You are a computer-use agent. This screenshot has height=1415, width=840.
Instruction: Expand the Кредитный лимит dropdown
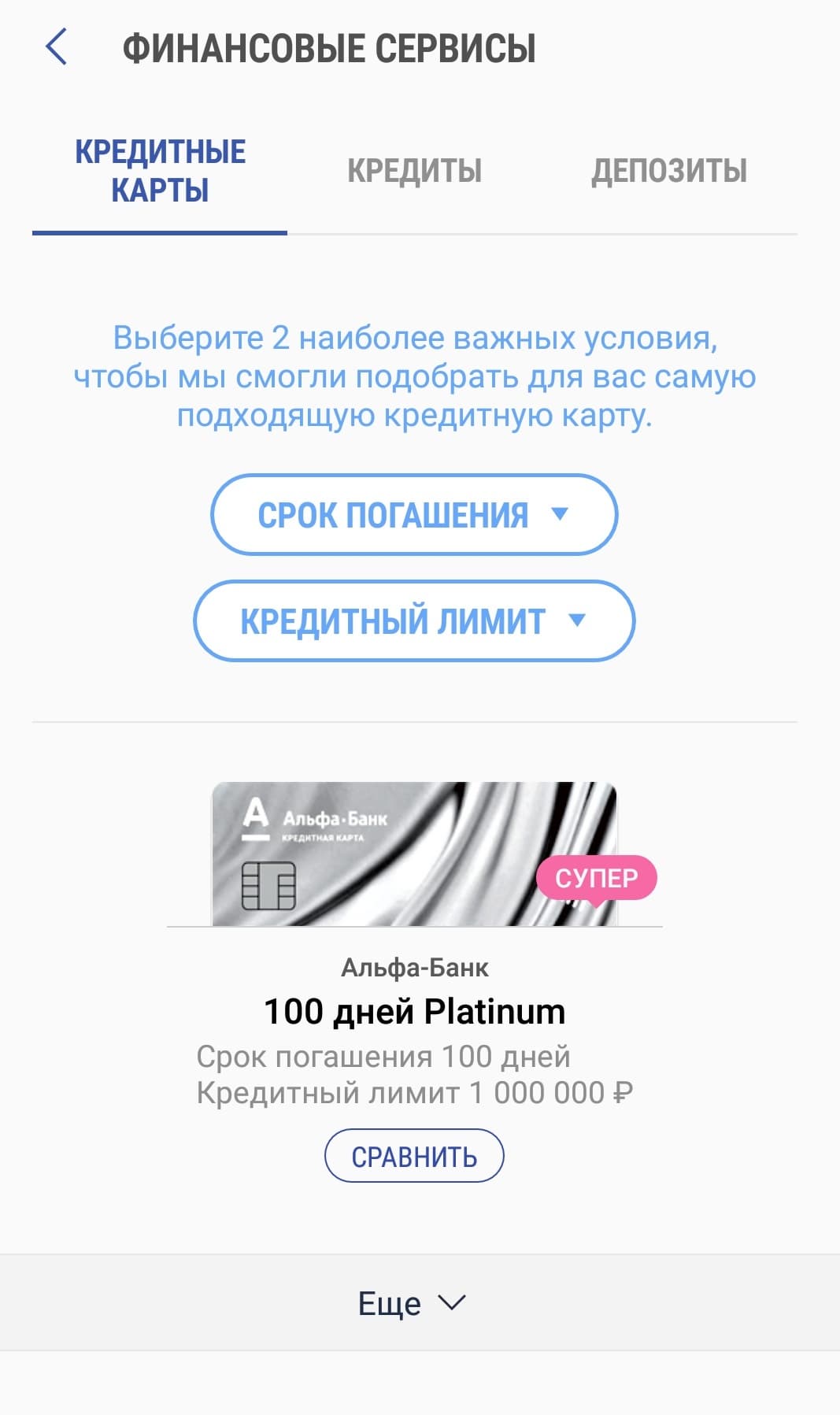[414, 621]
